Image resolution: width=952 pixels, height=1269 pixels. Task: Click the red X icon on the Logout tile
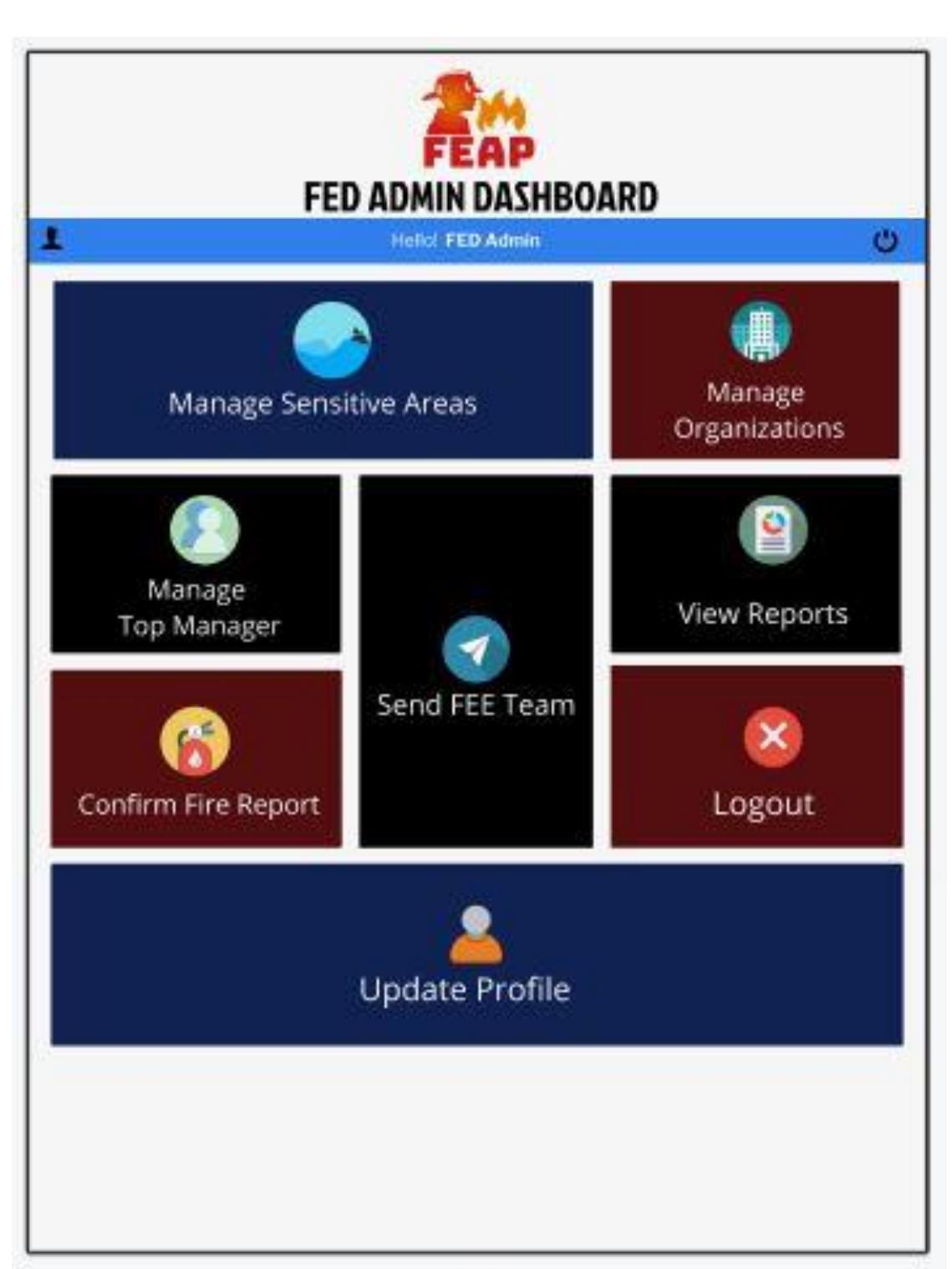click(771, 736)
